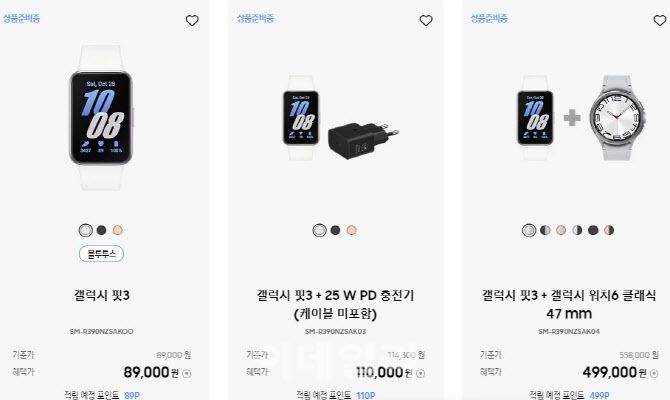
Task: Select the last color swatch for the Watch6 Classic bundle
Action: 609,230
